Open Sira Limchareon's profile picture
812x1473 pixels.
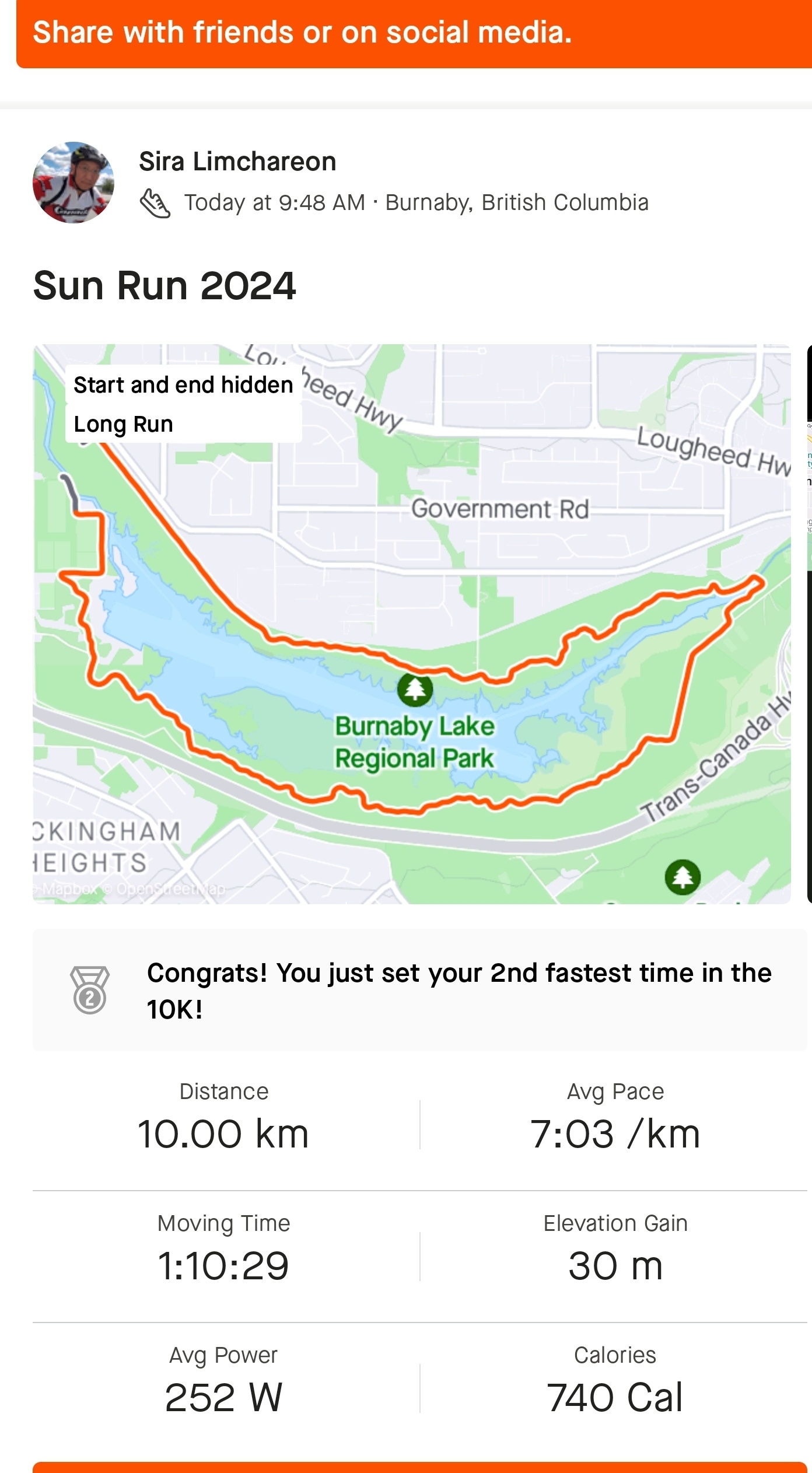[x=73, y=183]
